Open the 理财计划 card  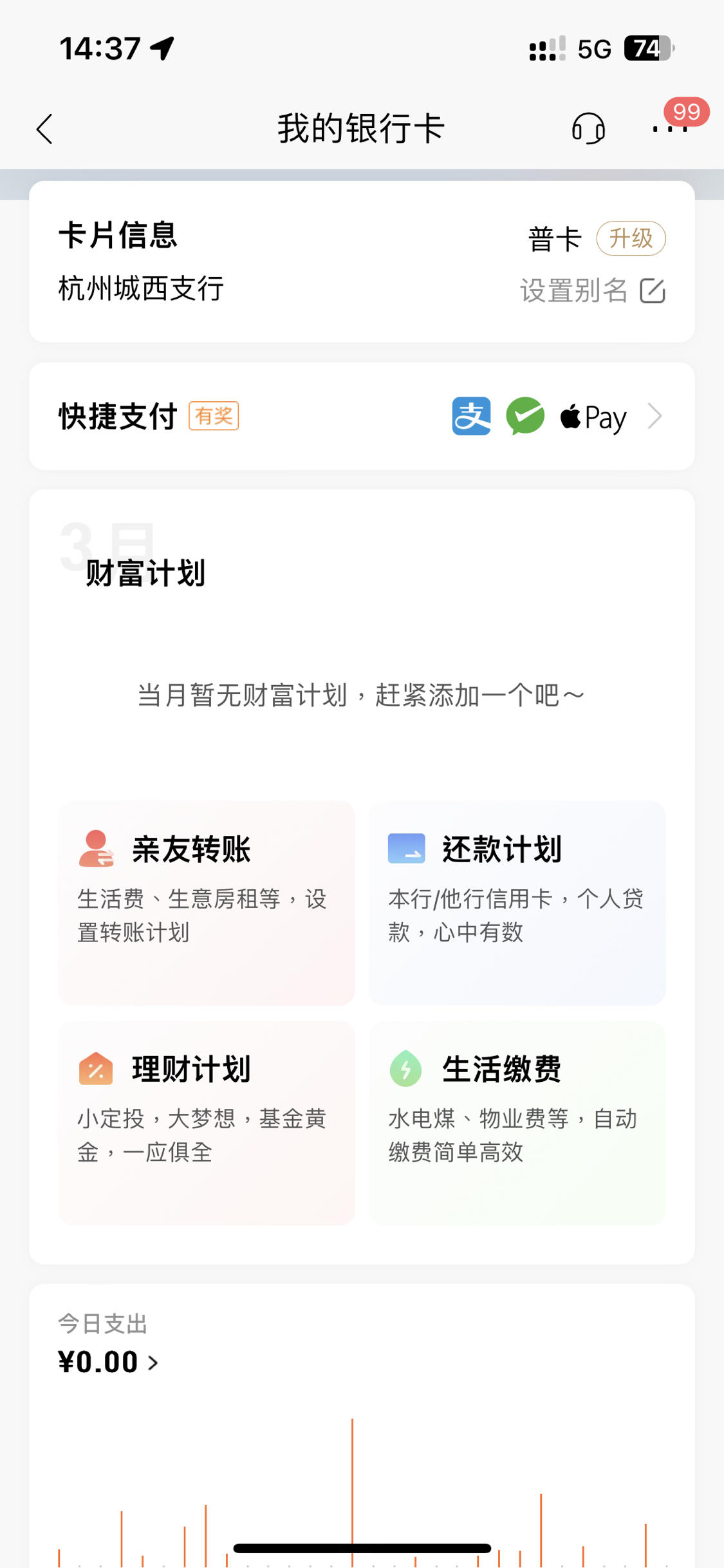(x=207, y=1123)
